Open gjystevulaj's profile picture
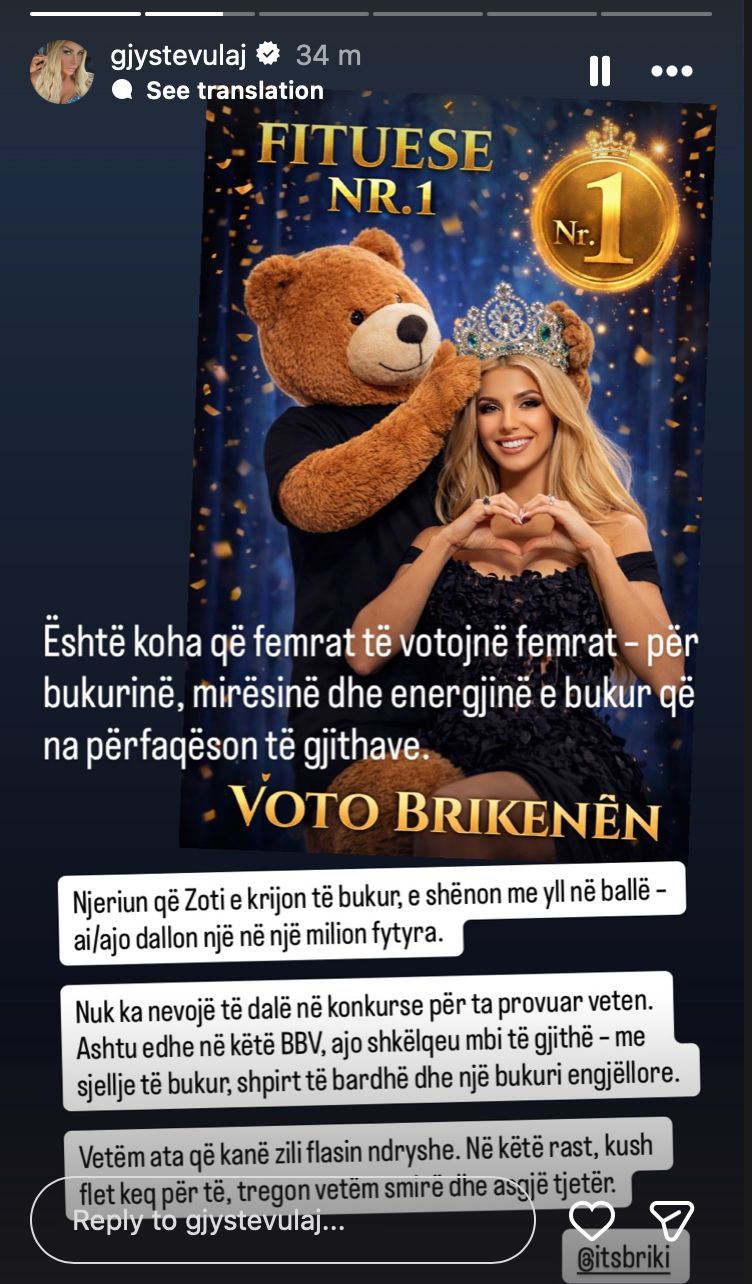The width and height of the screenshot is (752, 1284). click(x=62, y=72)
